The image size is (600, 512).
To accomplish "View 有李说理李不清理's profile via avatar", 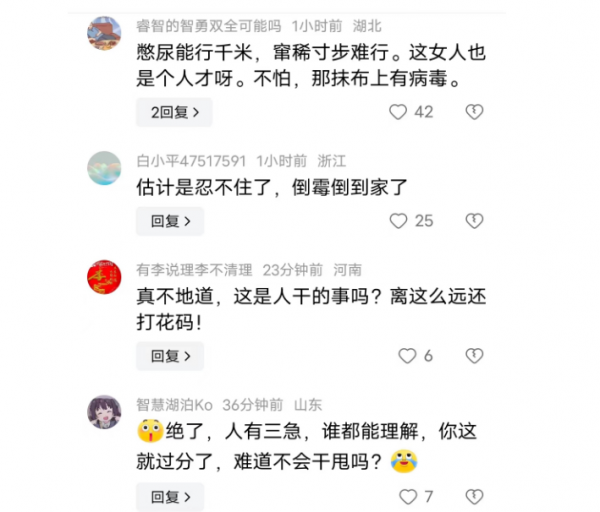I will pyautogui.click(x=104, y=277).
